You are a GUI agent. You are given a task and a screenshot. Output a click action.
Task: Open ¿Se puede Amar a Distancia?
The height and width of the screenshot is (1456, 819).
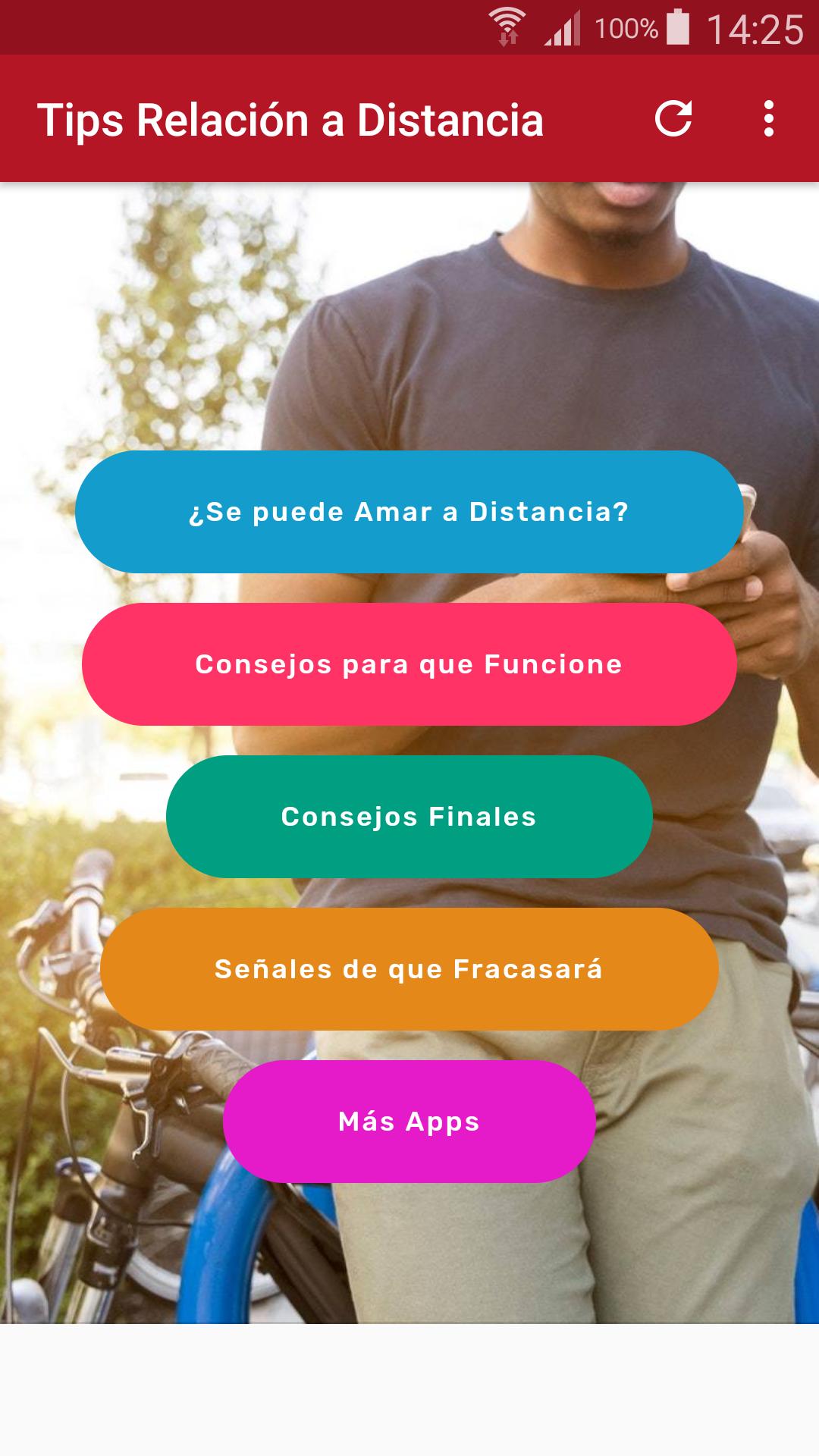[409, 512]
